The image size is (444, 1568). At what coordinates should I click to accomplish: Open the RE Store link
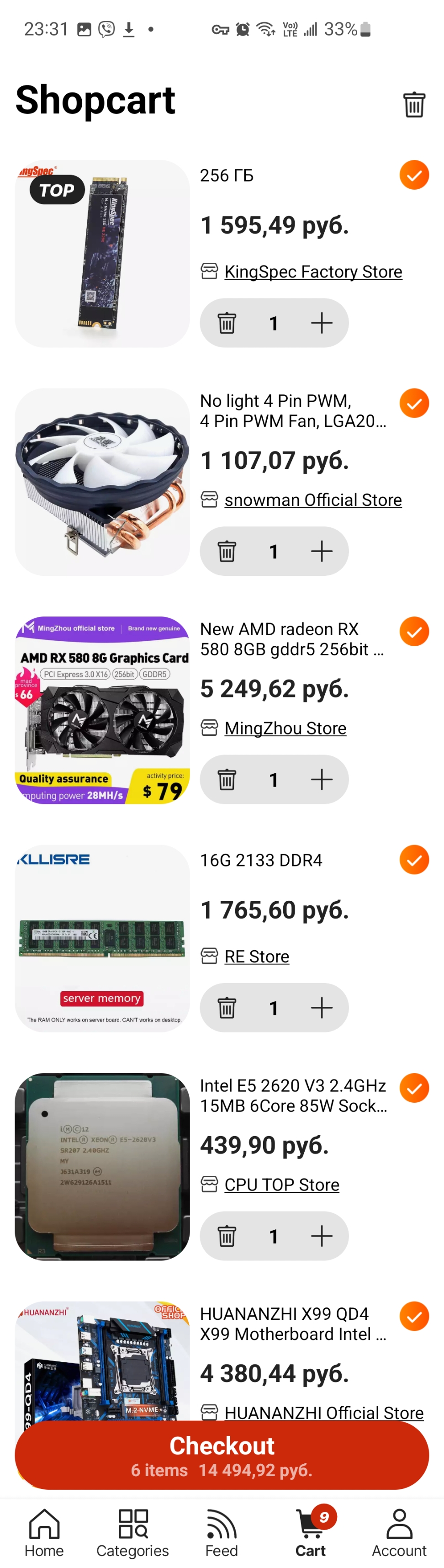click(256, 956)
